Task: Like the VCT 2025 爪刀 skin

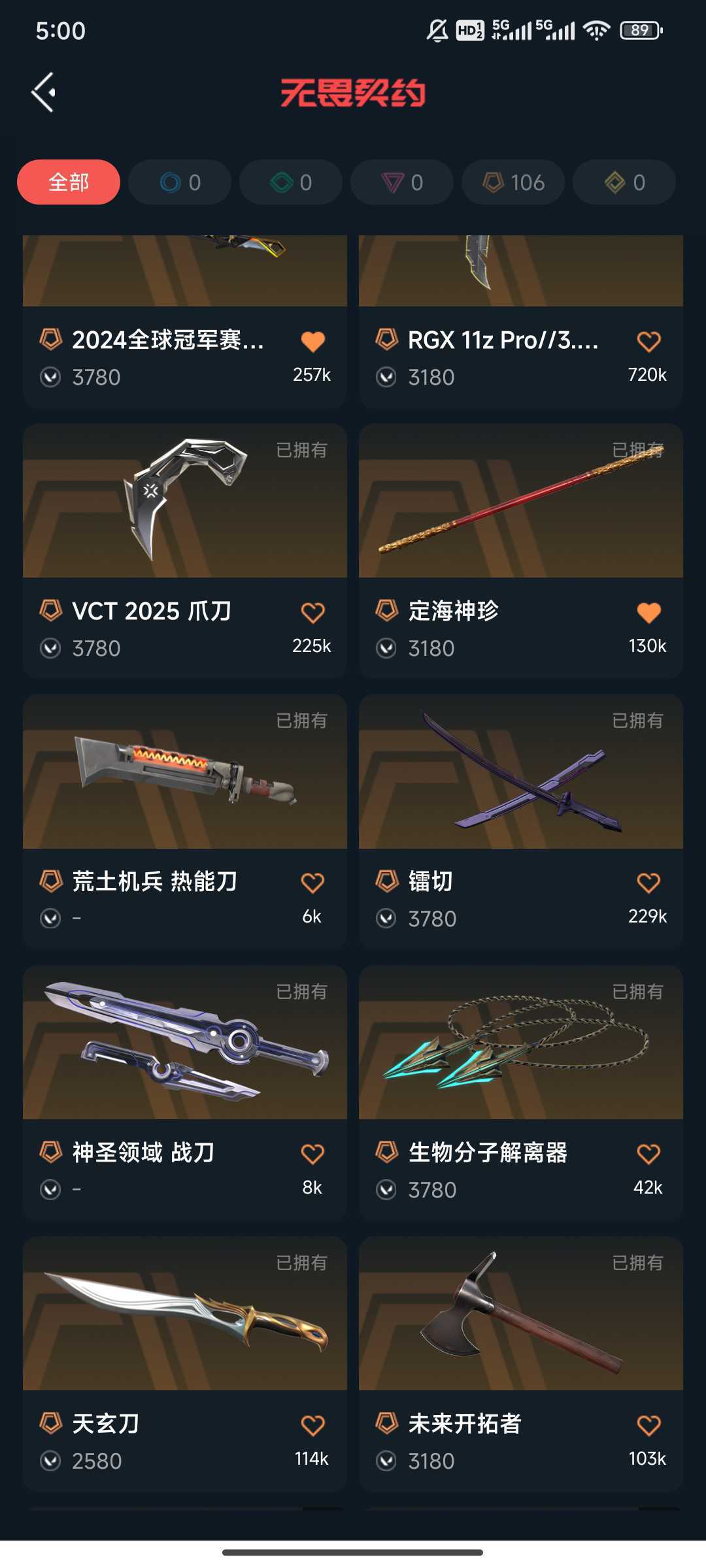Action: [312, 613]
